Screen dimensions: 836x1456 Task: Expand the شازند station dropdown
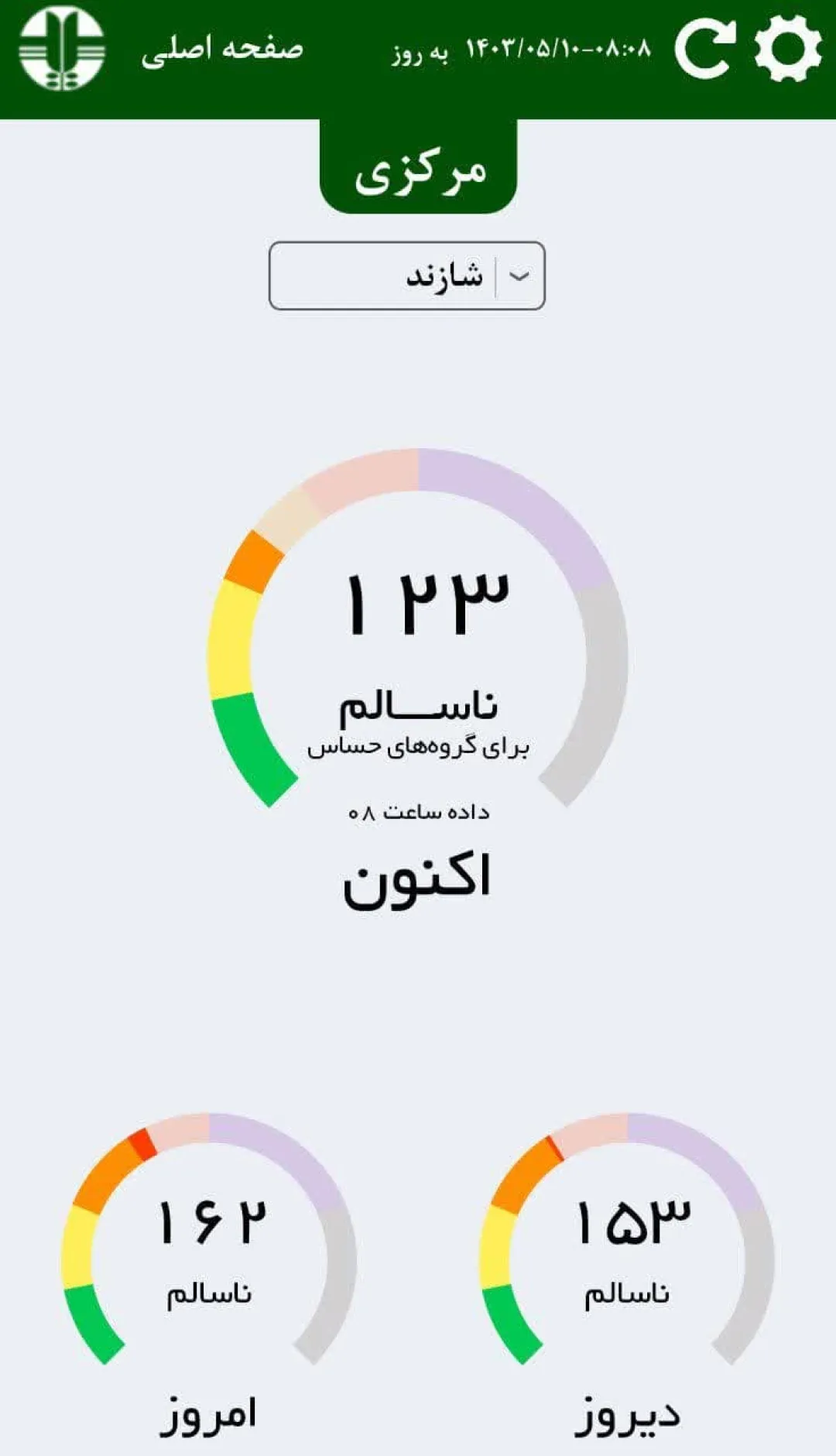click(x=407, y=276)
